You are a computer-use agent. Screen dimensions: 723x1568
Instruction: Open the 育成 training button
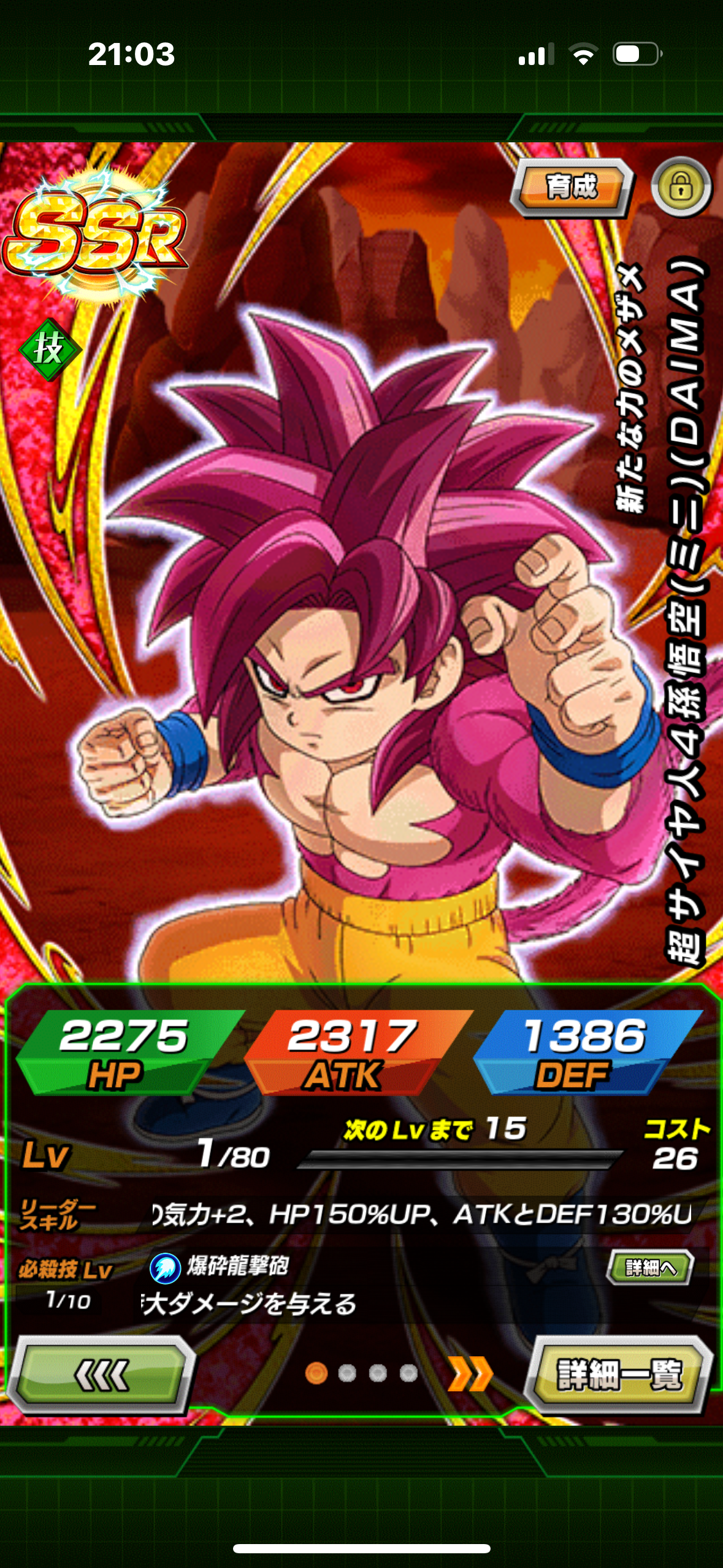[571, 188]
